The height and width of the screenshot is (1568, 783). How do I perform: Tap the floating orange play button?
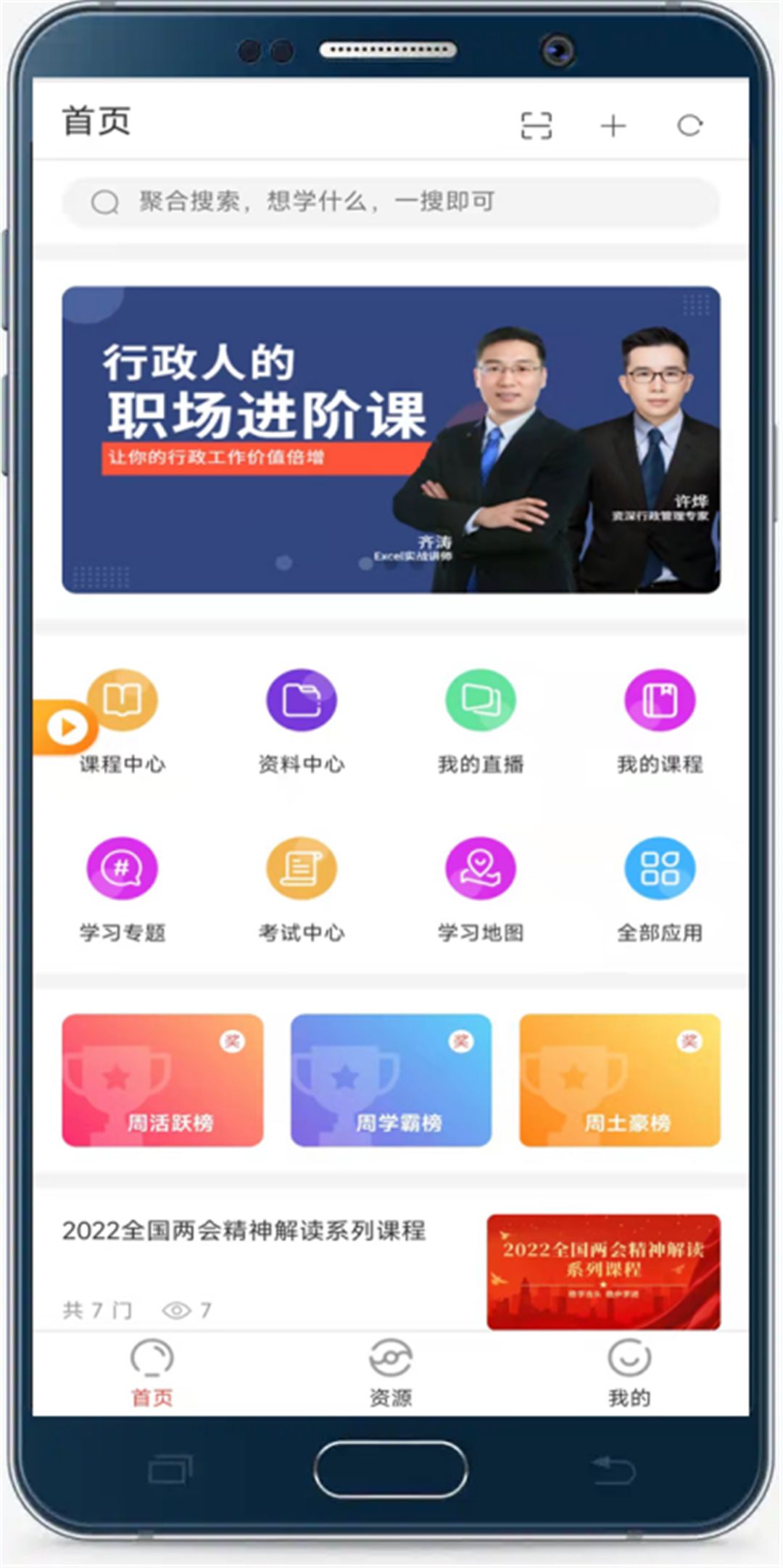[x=67, y=727]
